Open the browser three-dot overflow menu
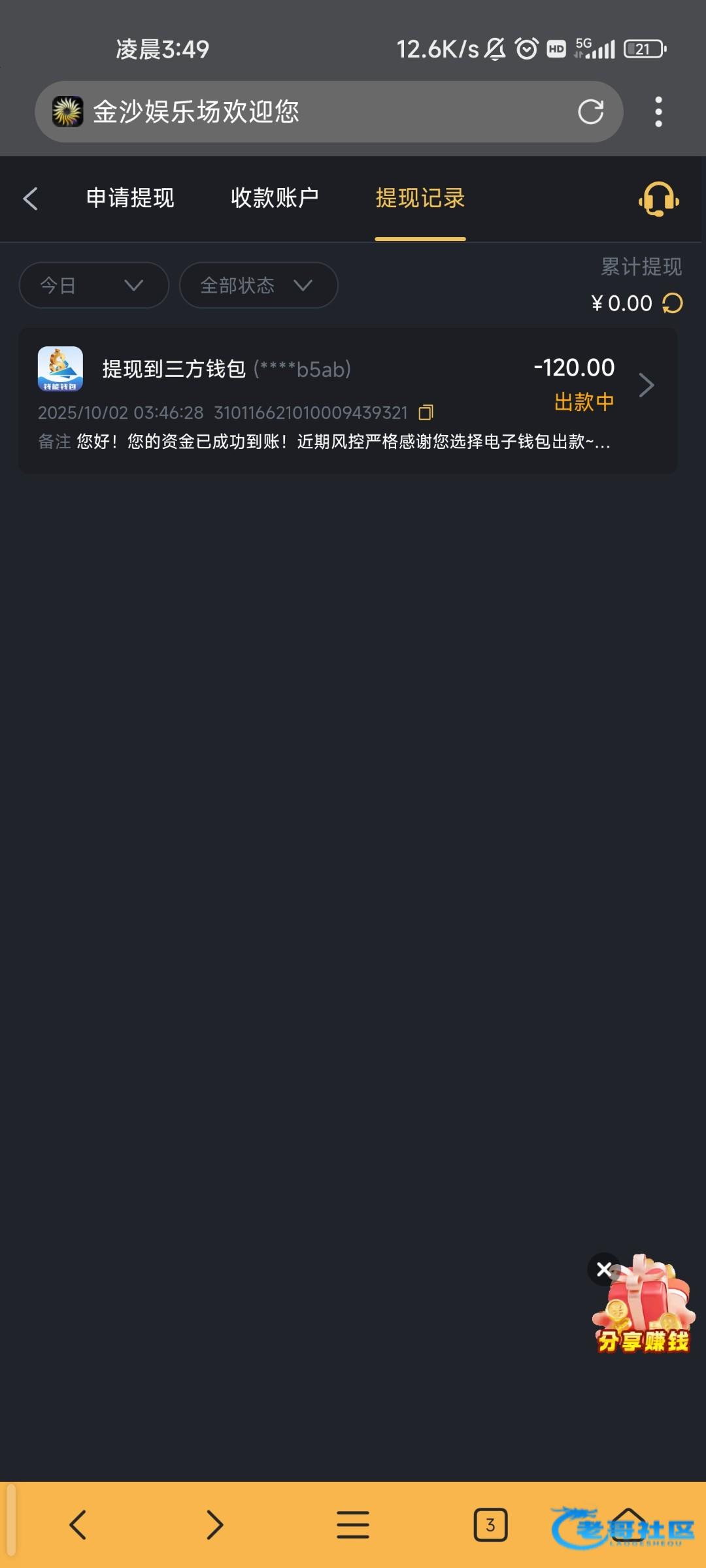Screen dimensions: 706x1568 (658, 112)
